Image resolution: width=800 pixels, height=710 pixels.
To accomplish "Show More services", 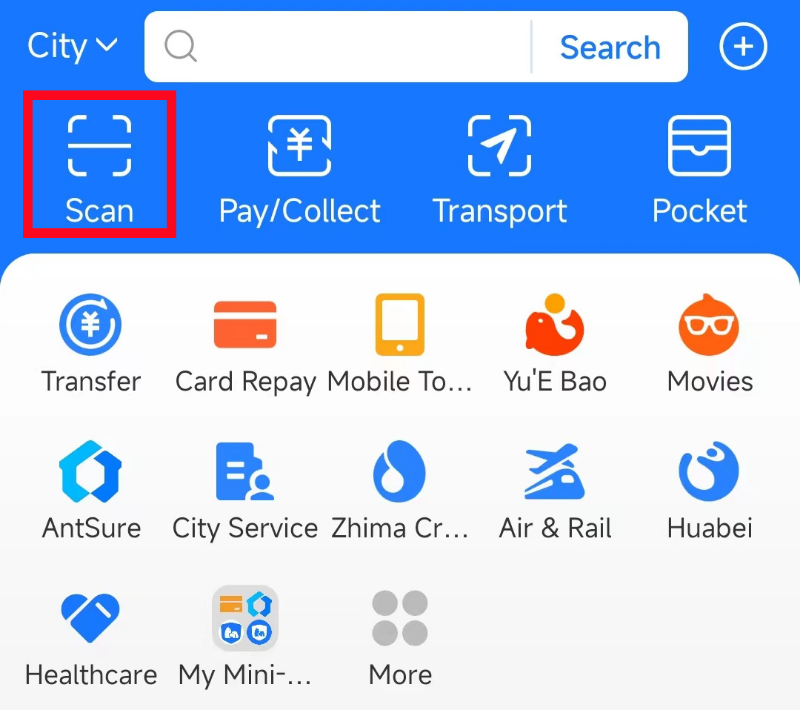I will 399,637.
